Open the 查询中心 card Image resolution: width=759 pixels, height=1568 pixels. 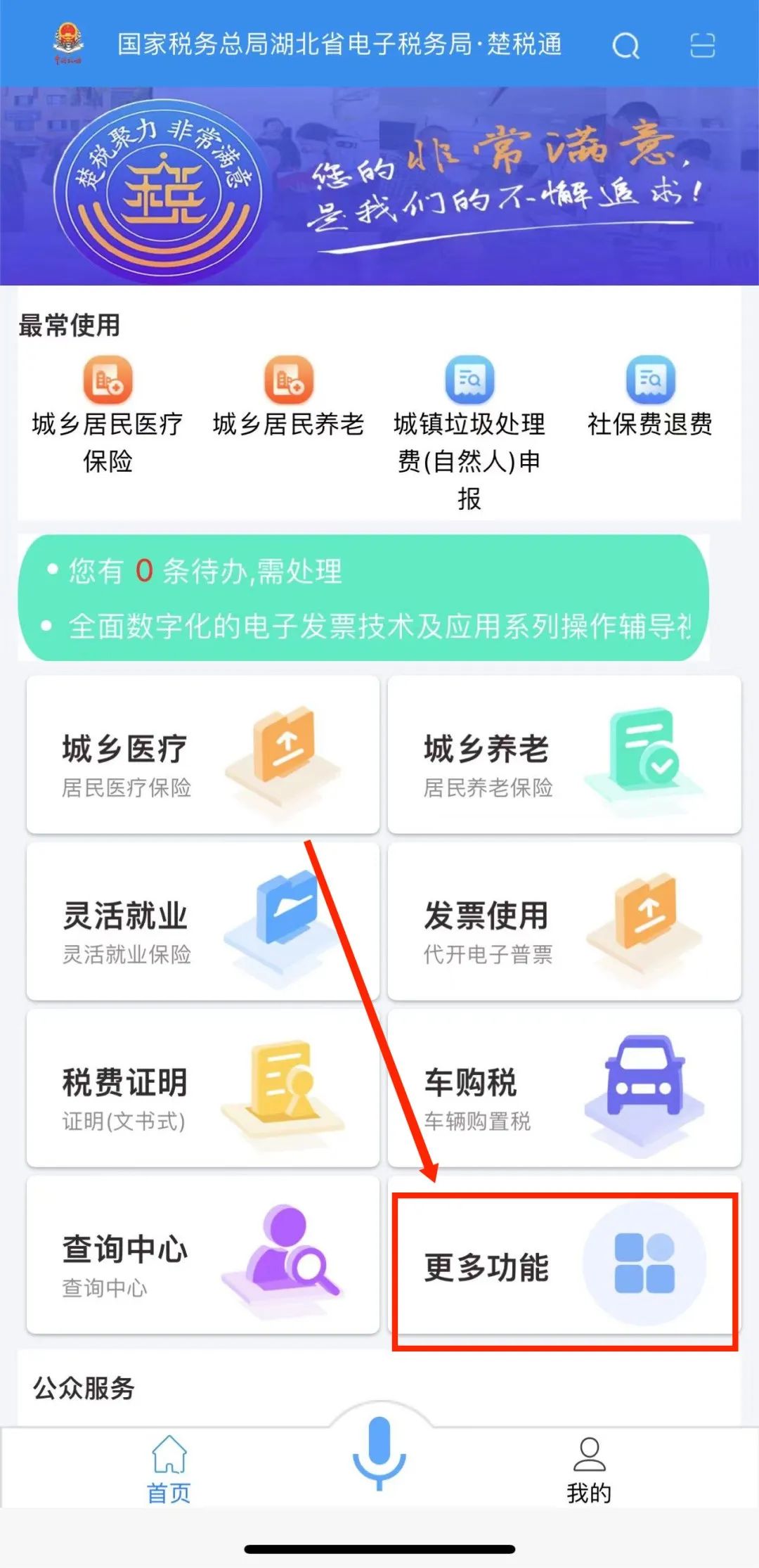pos(202,1255)
